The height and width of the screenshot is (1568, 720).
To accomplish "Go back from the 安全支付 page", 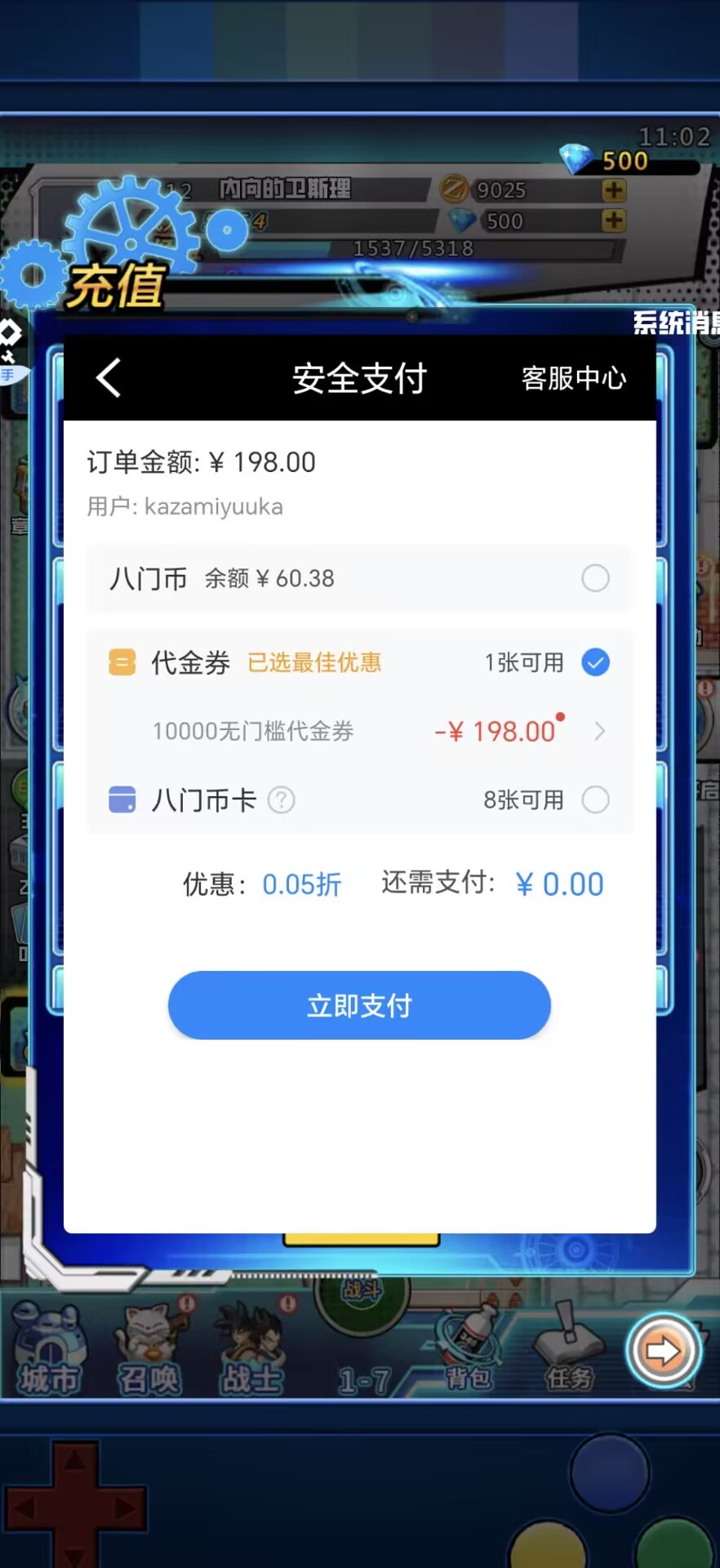I will click(x=109, y=378).
